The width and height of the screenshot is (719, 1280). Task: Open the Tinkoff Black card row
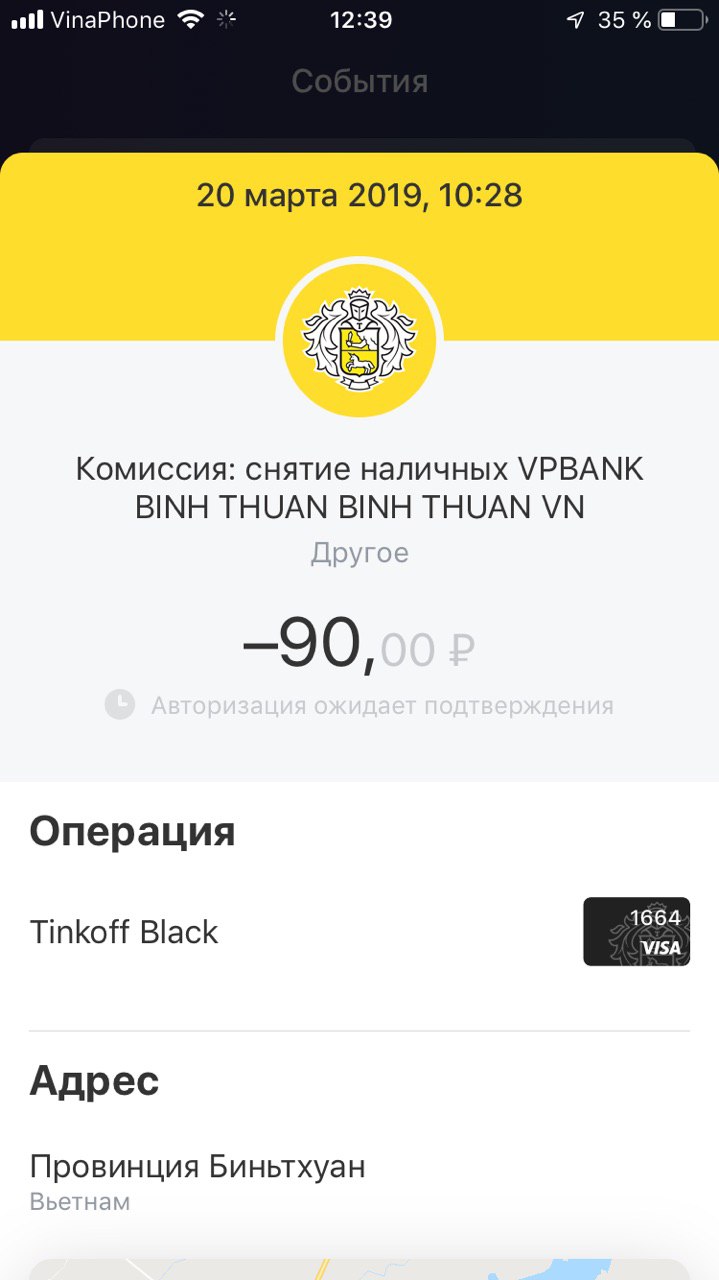[x=359, y=932]
